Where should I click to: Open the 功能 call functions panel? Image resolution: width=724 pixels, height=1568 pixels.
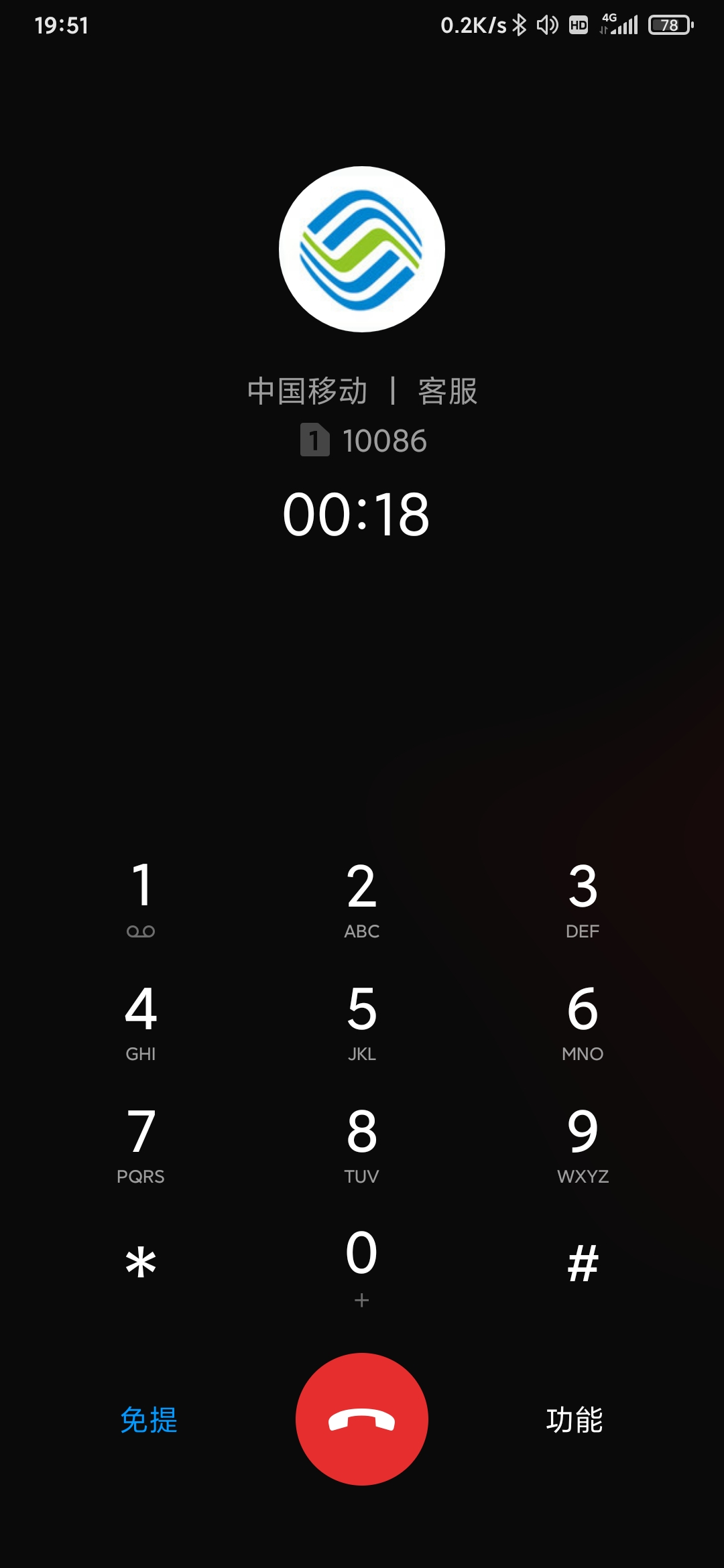point(575,1420)
